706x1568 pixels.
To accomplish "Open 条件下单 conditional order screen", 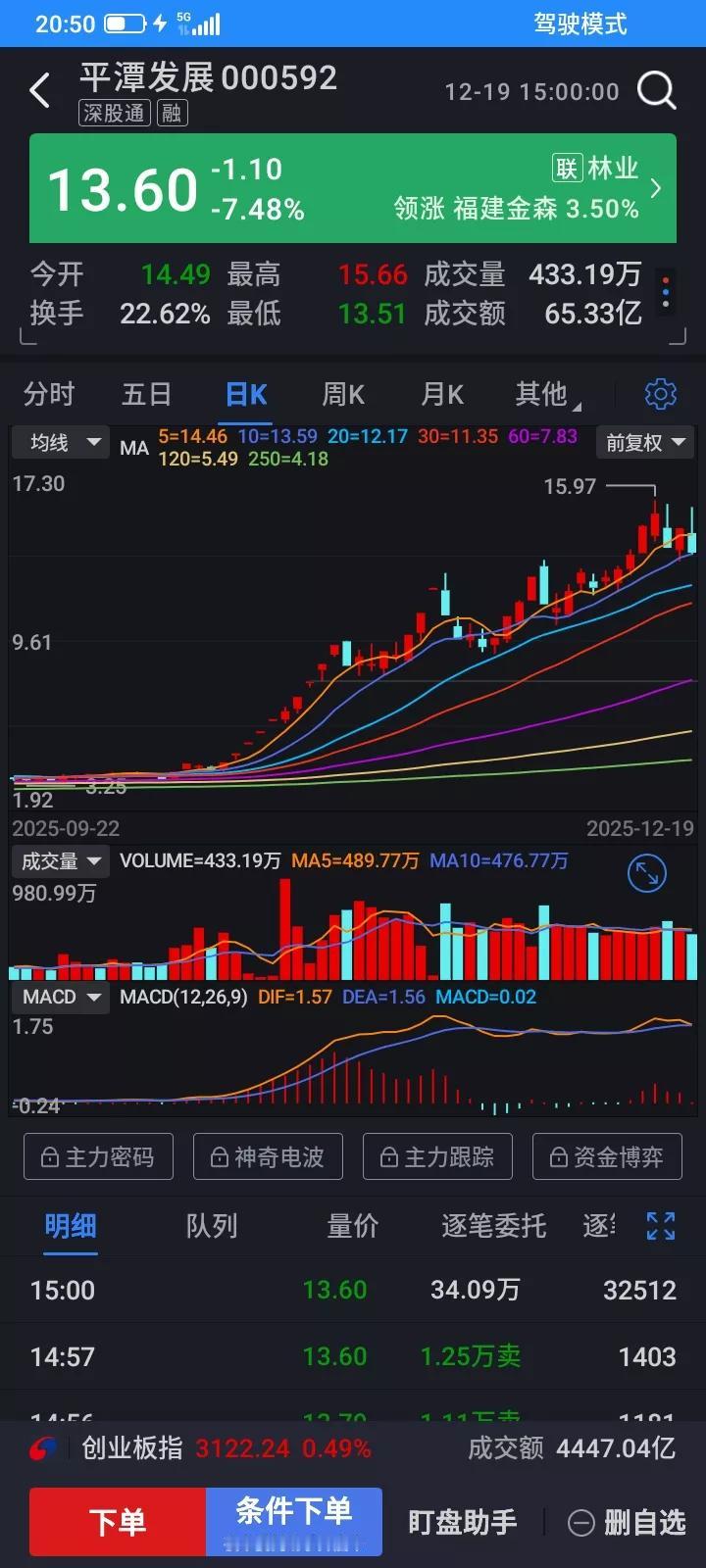I will pos(293,1521).
